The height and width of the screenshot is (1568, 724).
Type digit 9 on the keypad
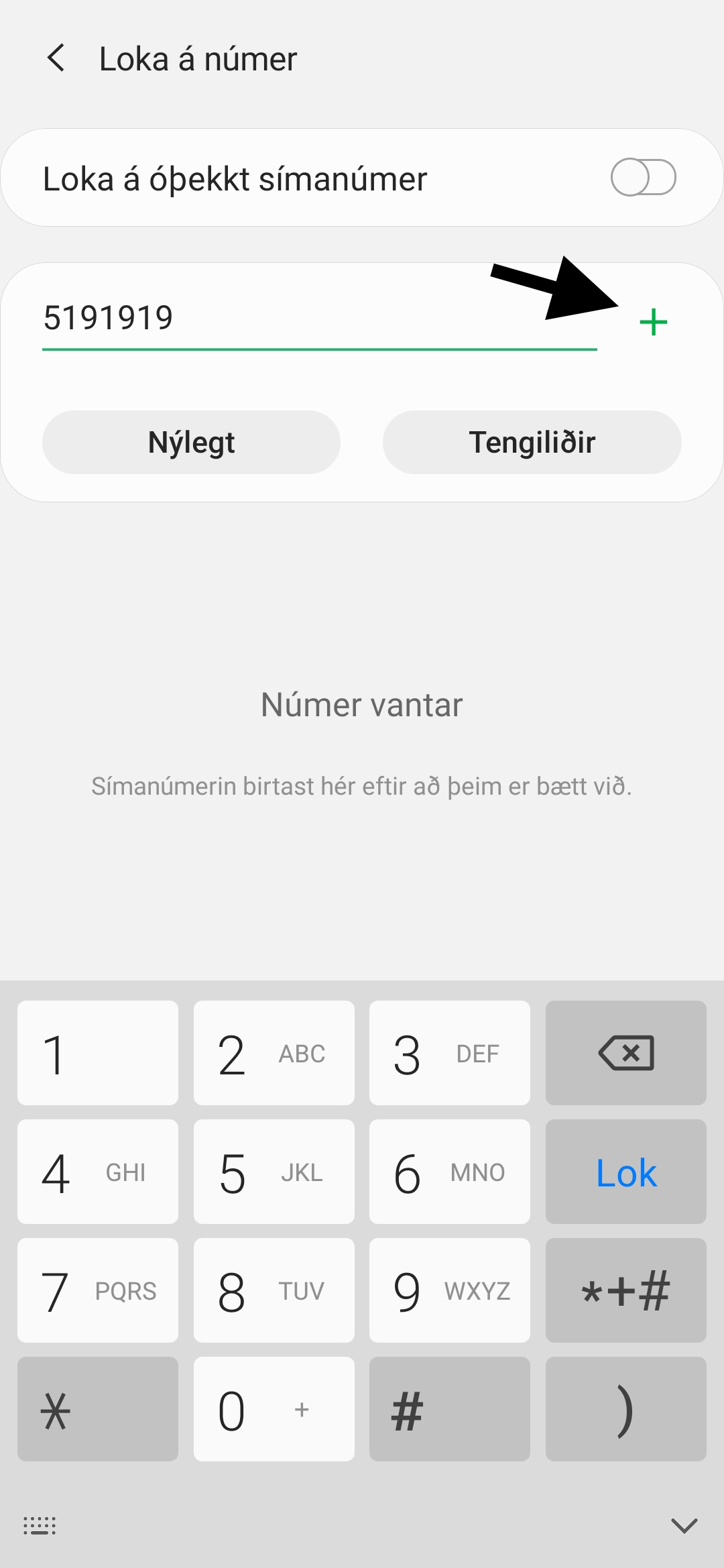tap(449, 1290)
